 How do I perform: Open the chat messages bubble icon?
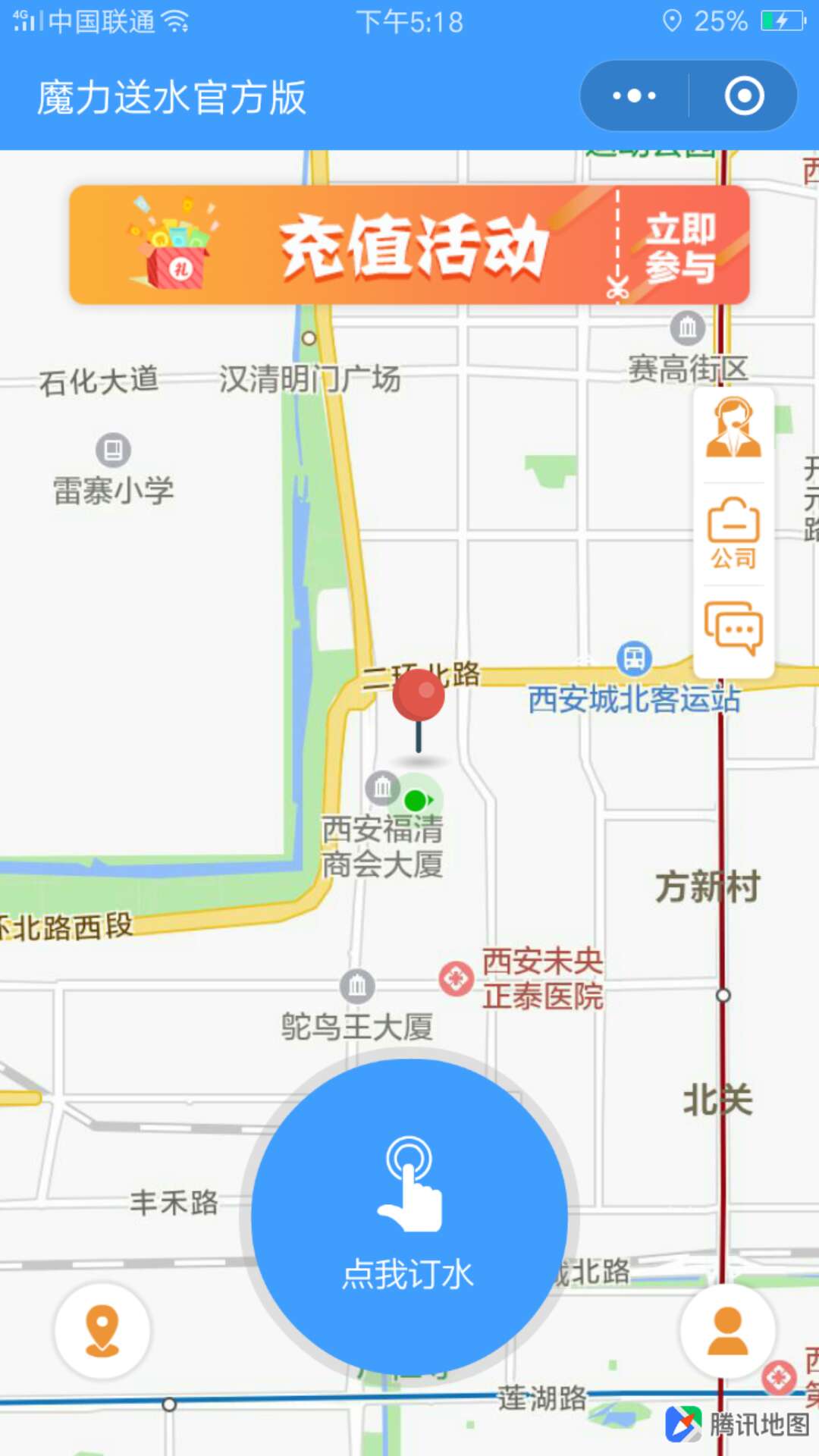click(x=733, y=628)
